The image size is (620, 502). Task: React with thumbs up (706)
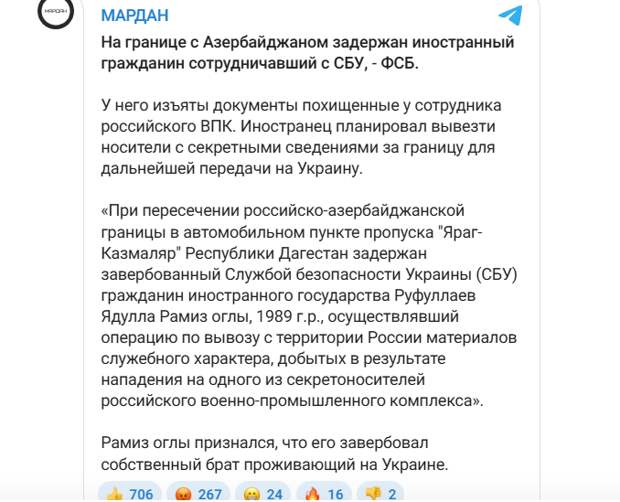tap(128, 493)
